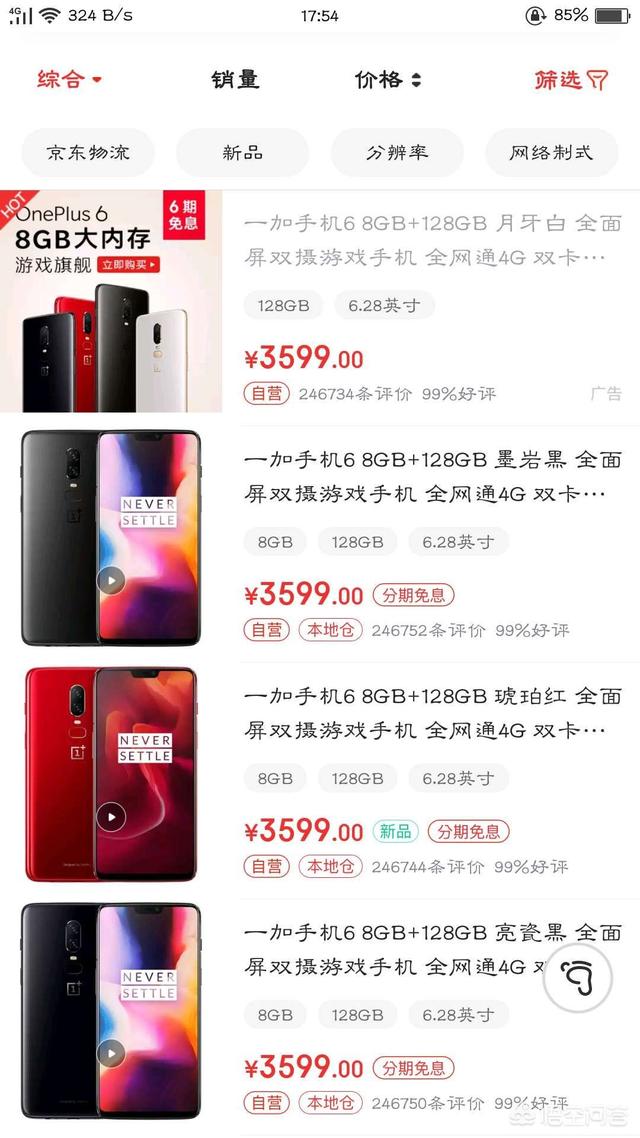Play the video on the 墨岩黑 product image

coord(111,580)
